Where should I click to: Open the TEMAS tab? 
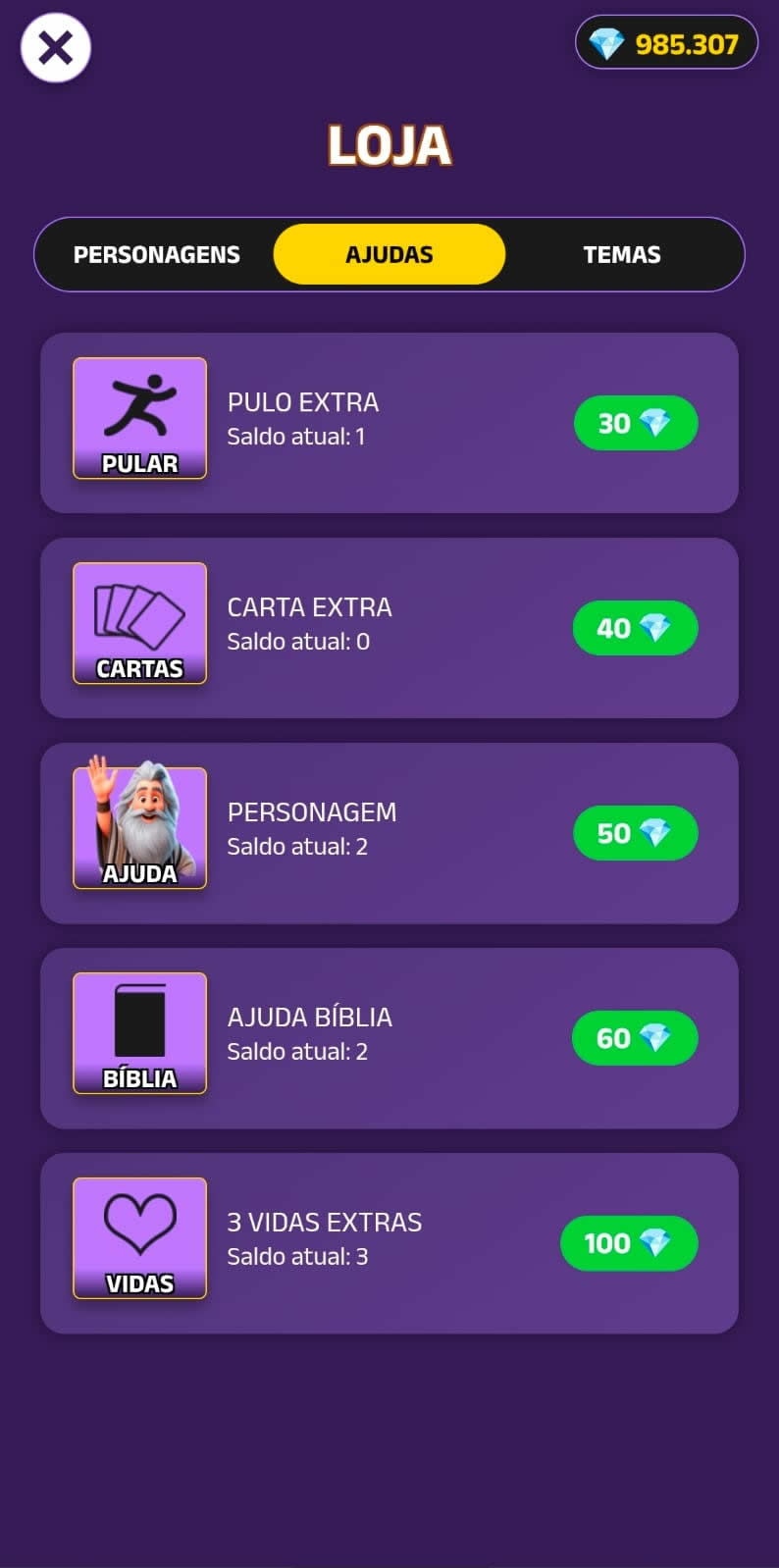(x=622, y=254)
